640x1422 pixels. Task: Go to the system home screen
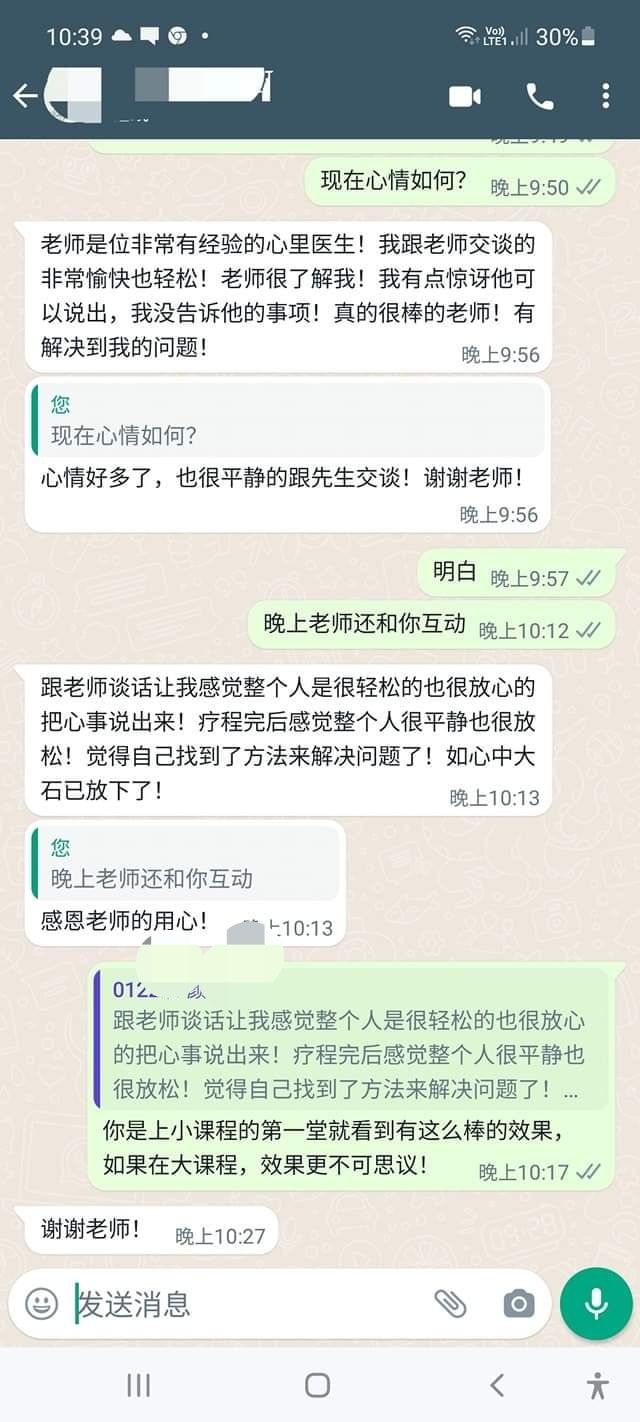(318, 1385)
